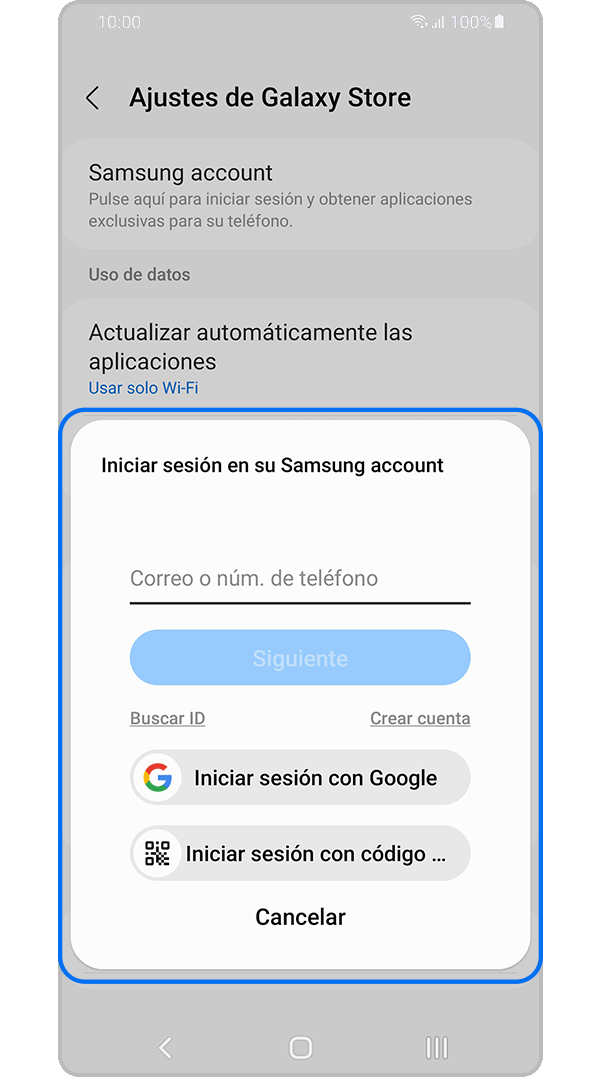Image resolution: width=600 pixels, height=1077 pixels.
Task: Tap the Siguiente button
Action: pyautogui.click(x=299, y=658)
